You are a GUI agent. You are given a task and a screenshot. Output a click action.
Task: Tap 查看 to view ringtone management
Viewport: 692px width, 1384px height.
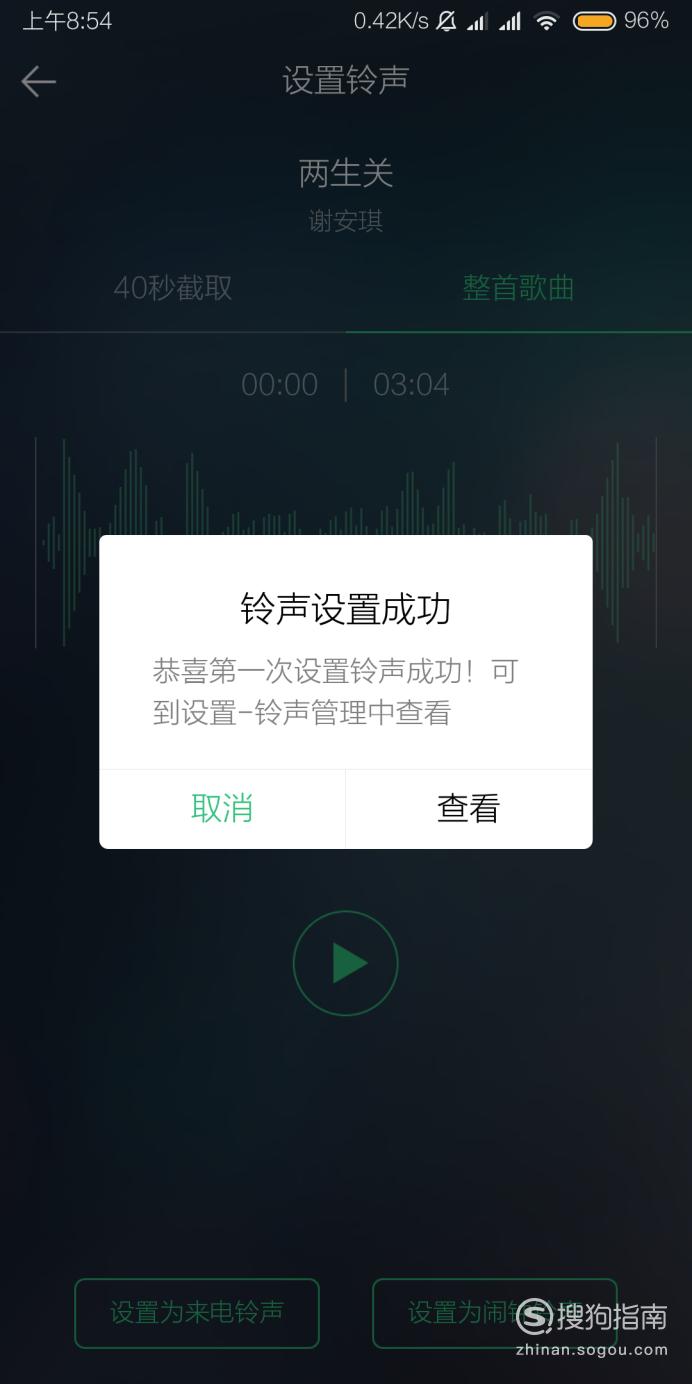469,808
